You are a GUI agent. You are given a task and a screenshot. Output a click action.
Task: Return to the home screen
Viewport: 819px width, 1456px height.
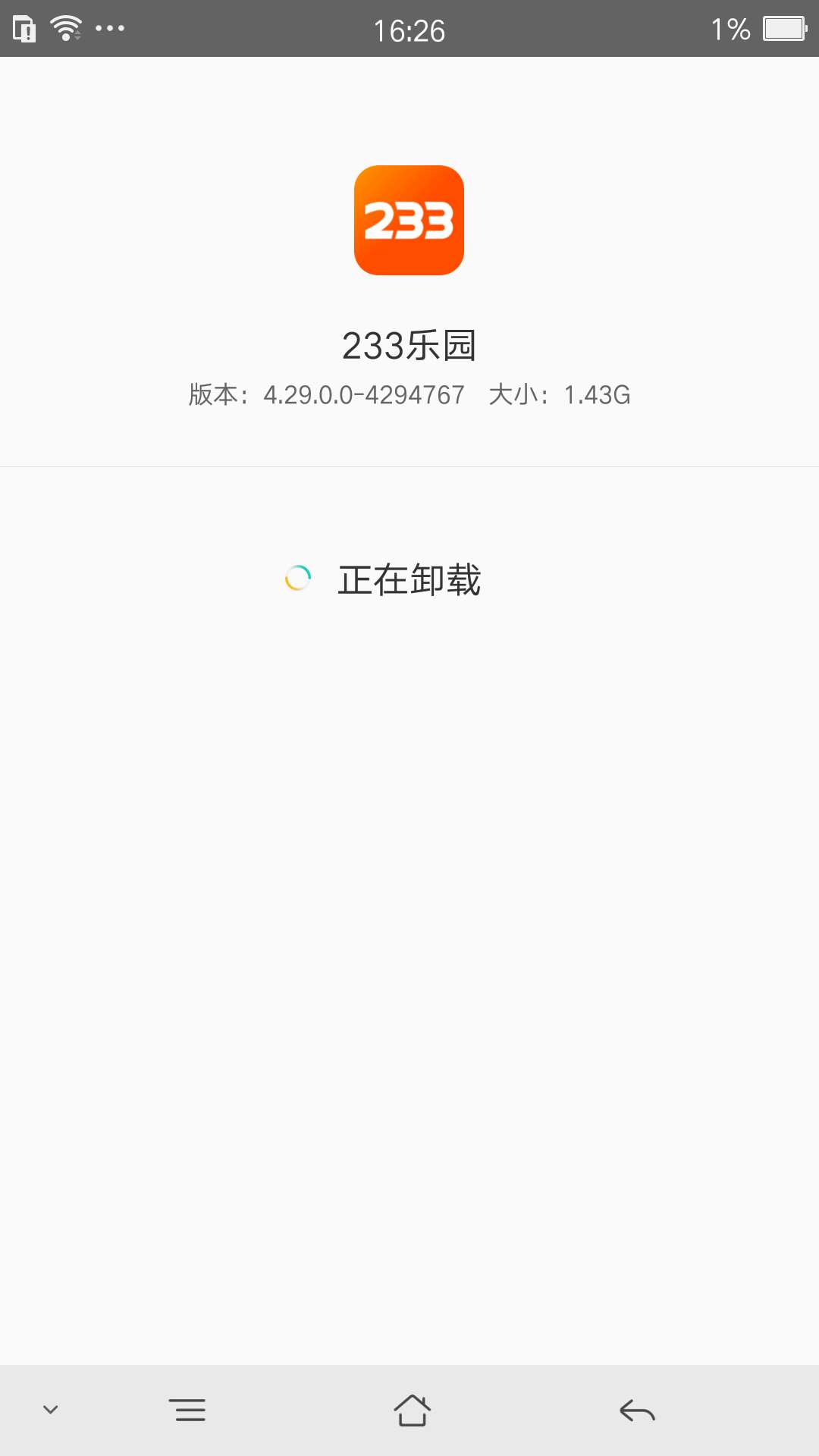(x=412, y=1410)
